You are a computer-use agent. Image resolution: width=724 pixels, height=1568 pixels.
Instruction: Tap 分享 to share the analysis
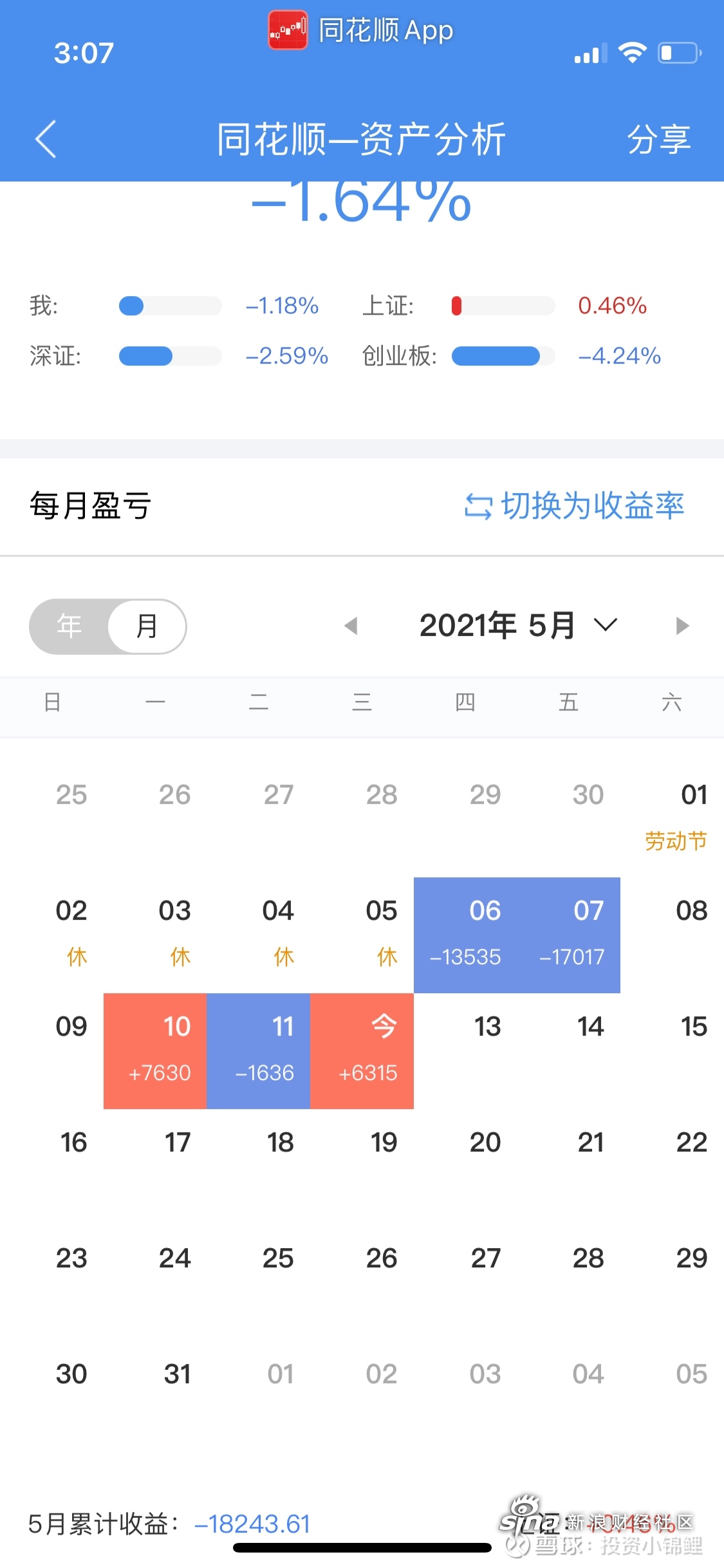658,139
